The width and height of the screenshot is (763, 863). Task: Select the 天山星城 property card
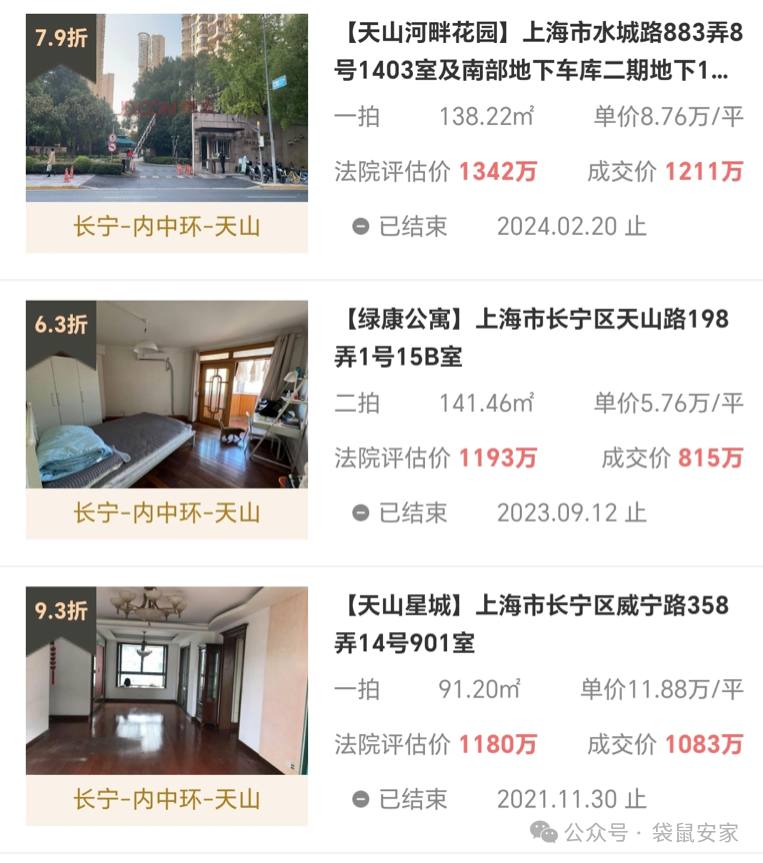tap(530, 624)
